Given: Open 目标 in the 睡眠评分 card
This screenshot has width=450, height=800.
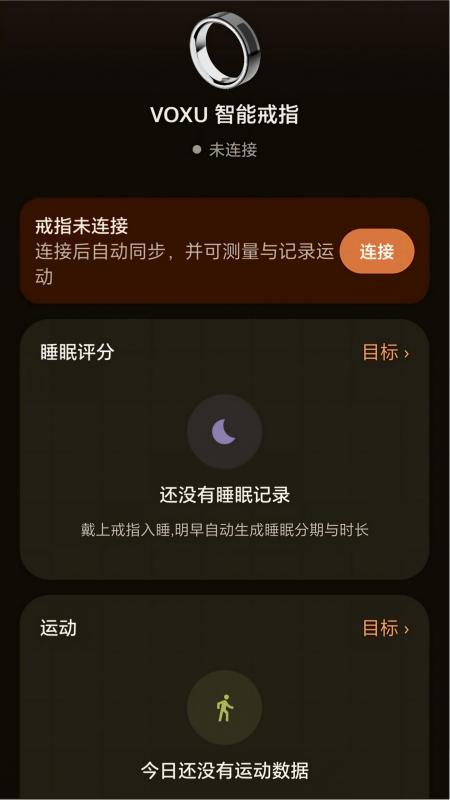Looking at the screenshot, I should click(x=386, y=352).
